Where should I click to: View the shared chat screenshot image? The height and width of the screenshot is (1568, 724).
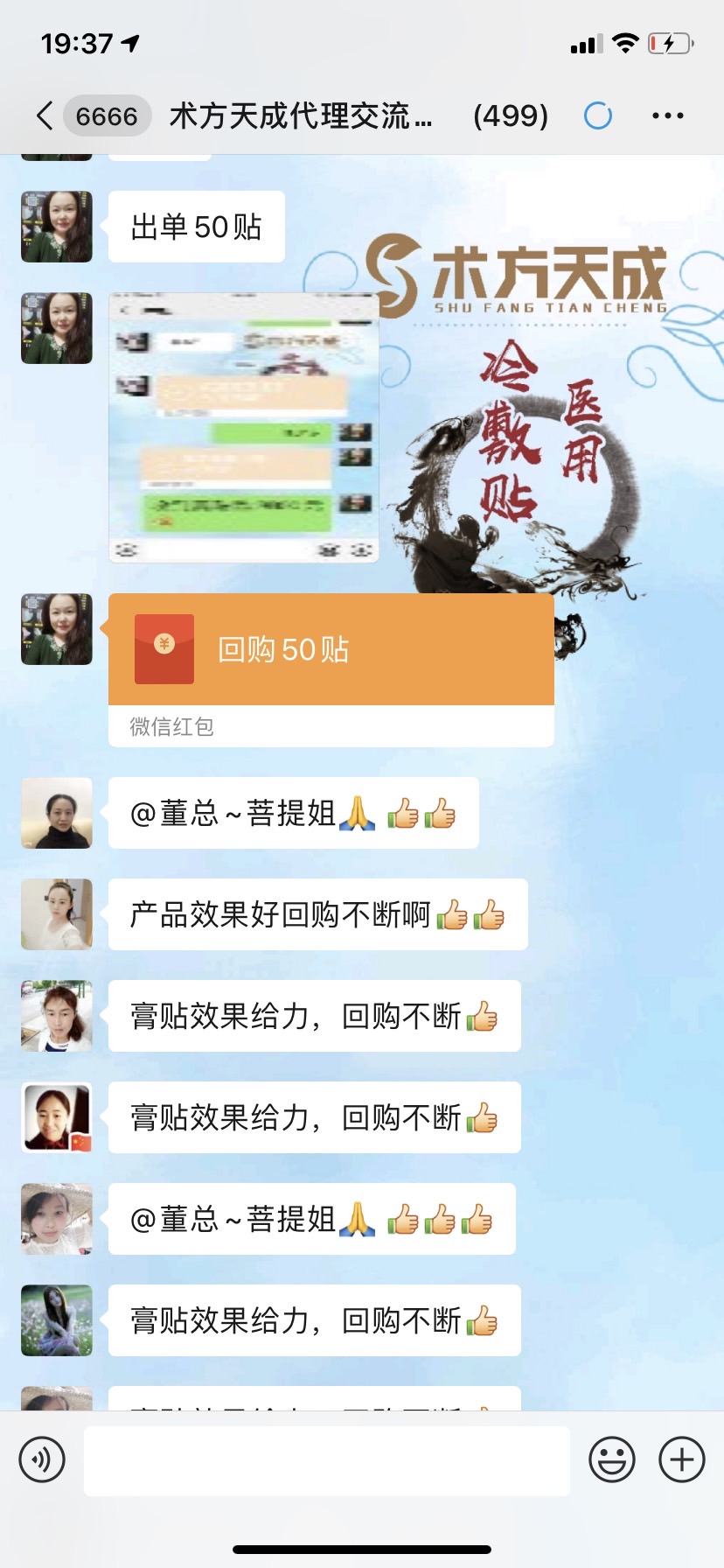click(x=243, y=428)
